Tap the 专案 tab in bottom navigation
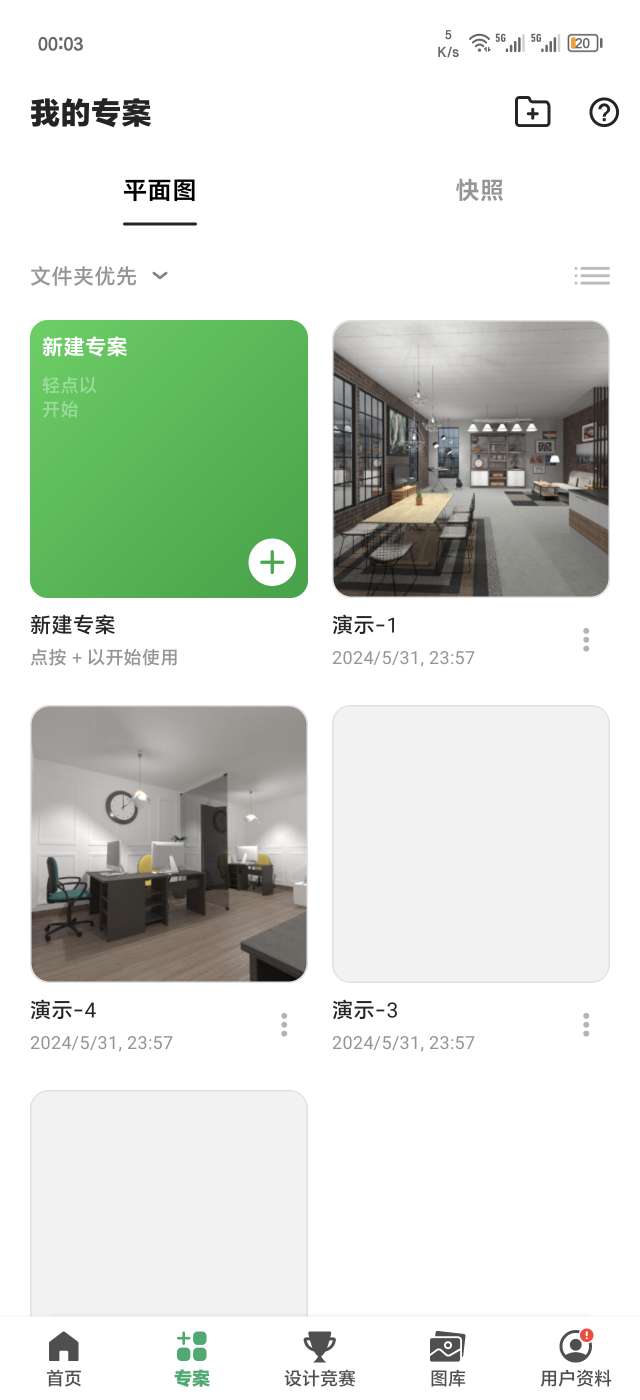 coord(192,1358)
